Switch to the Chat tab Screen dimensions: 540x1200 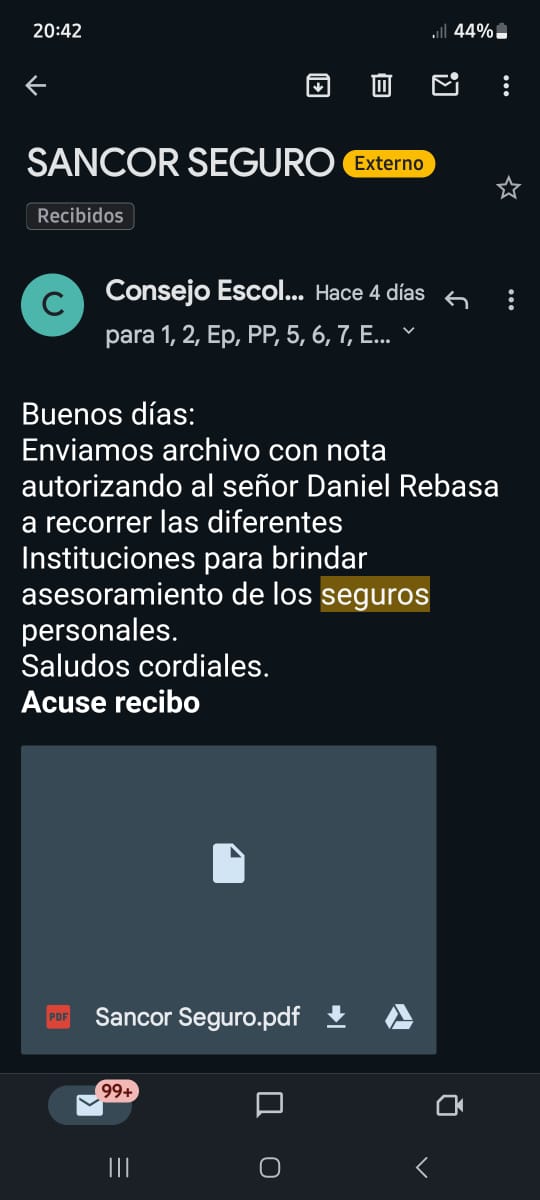click(x=269, y=1104)
